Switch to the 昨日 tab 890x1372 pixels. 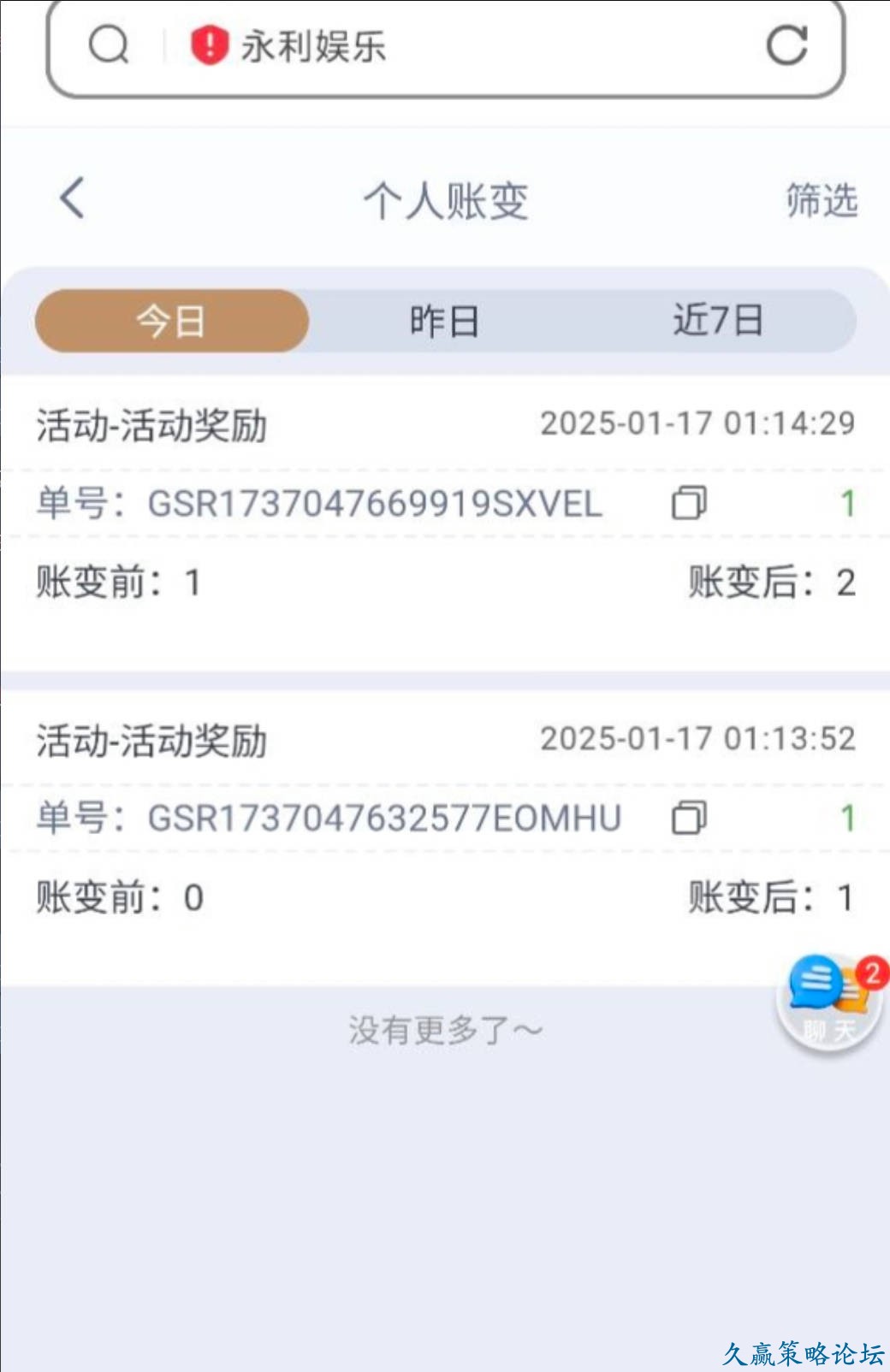(x=444, y=322)
